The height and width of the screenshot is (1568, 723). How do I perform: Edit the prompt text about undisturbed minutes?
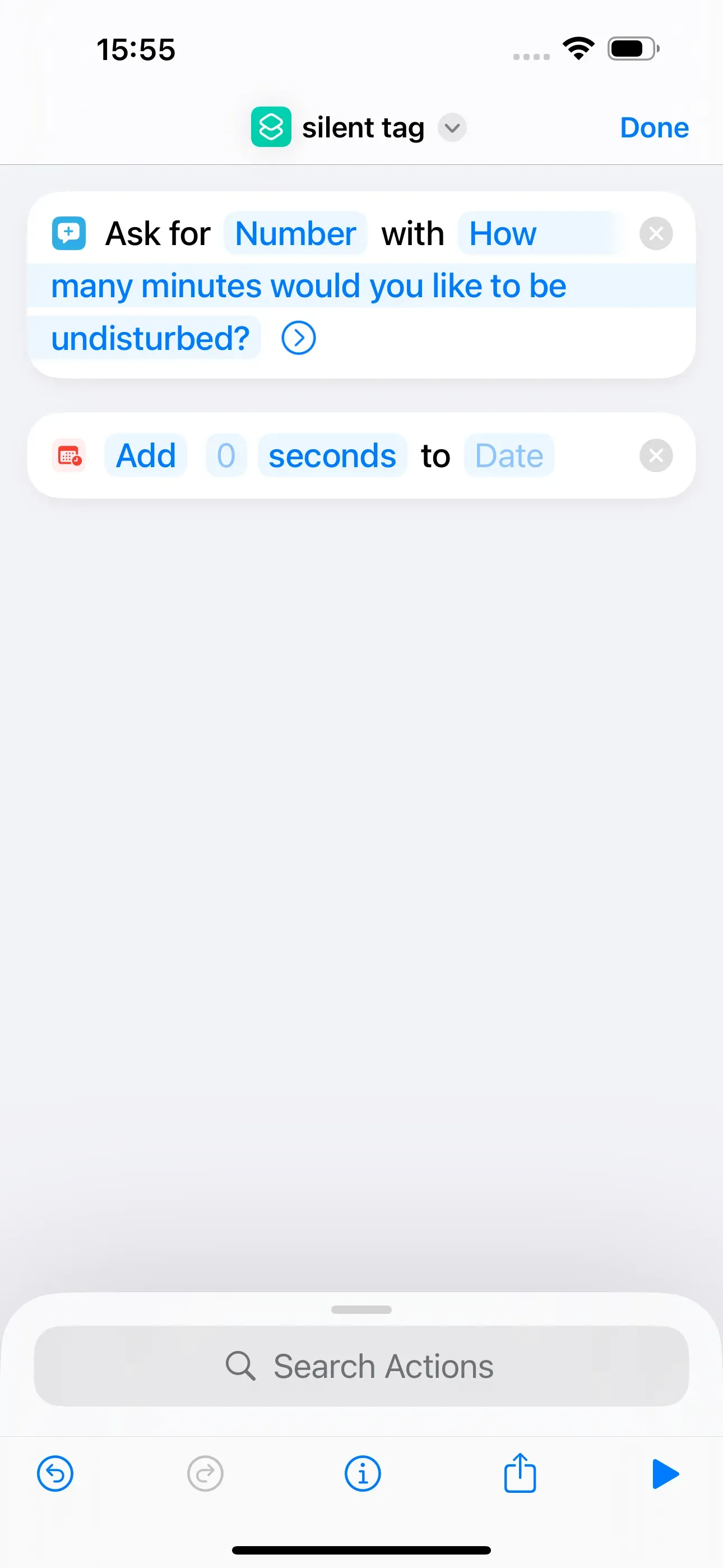click(x=308, y=286)
